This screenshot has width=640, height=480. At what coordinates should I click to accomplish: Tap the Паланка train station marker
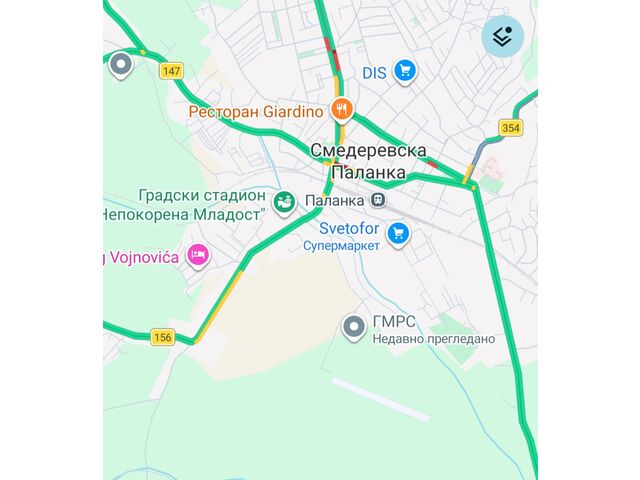point(378,200)
